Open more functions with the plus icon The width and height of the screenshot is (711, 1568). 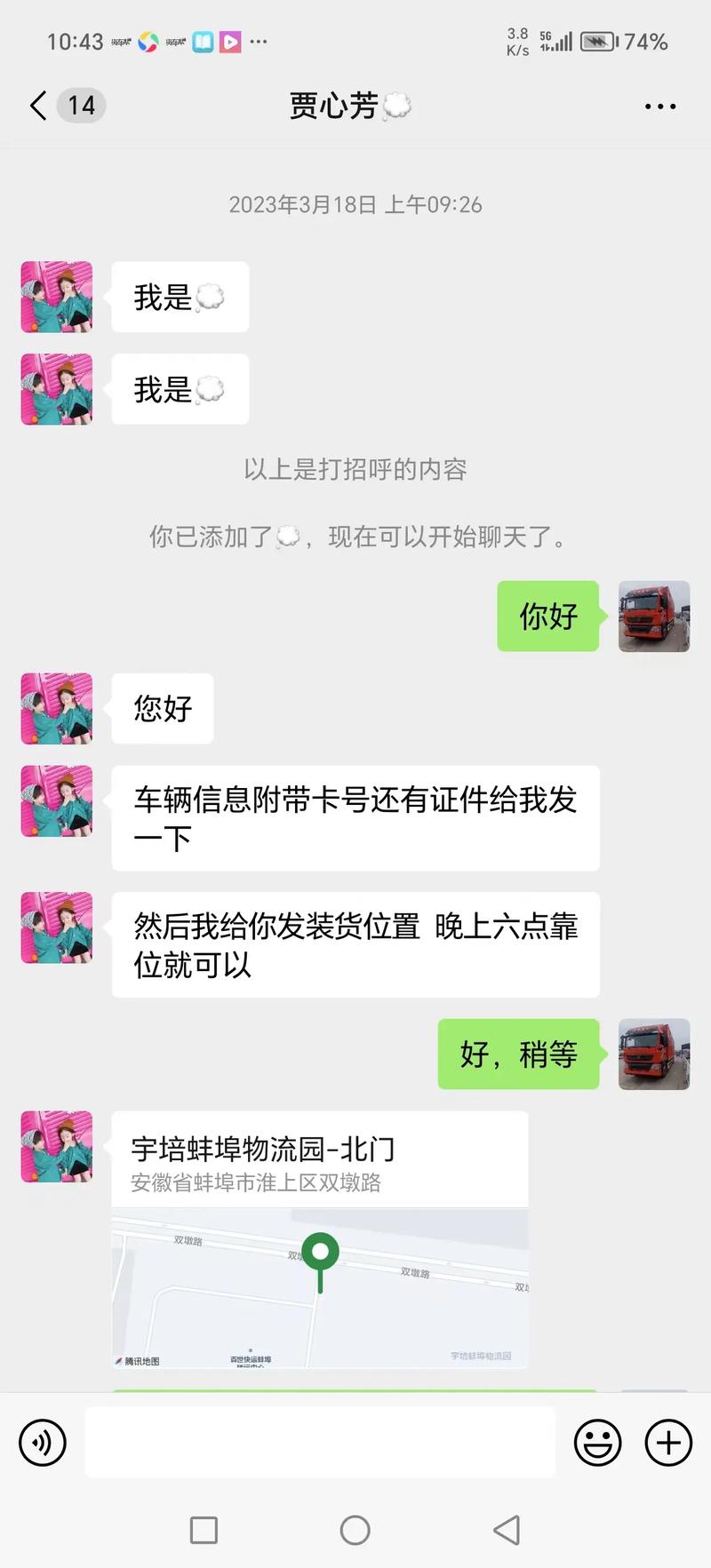667,1442
